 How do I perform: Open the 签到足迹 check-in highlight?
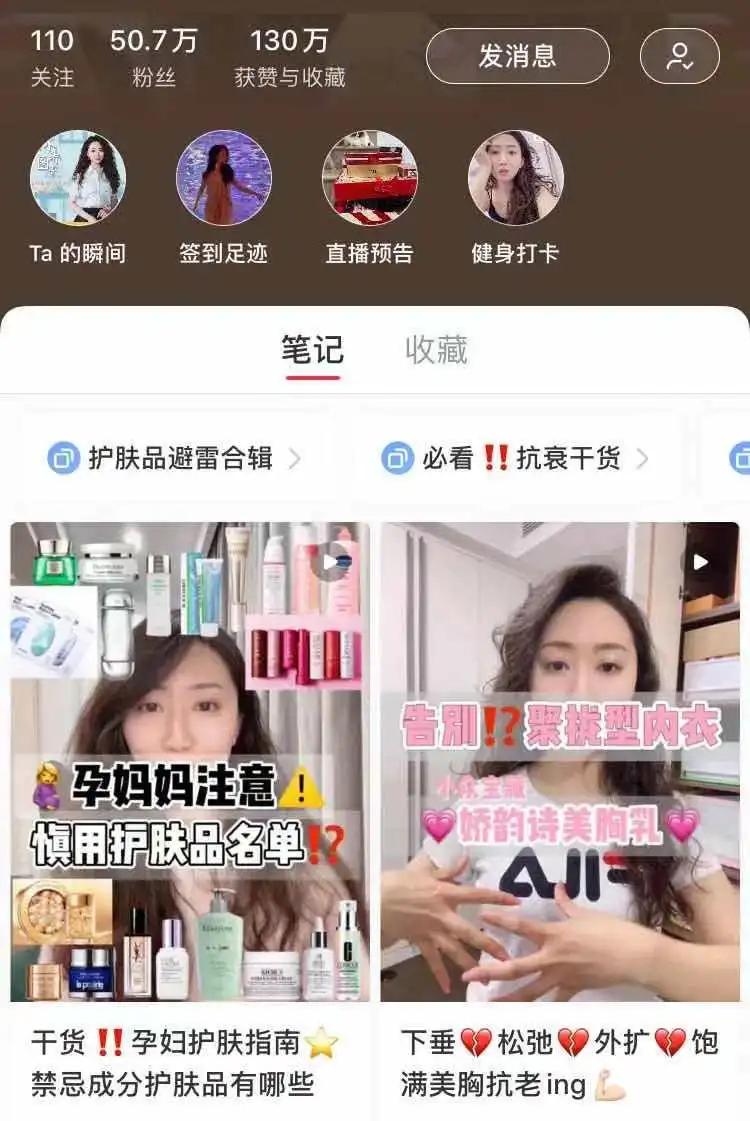[222, 182]
